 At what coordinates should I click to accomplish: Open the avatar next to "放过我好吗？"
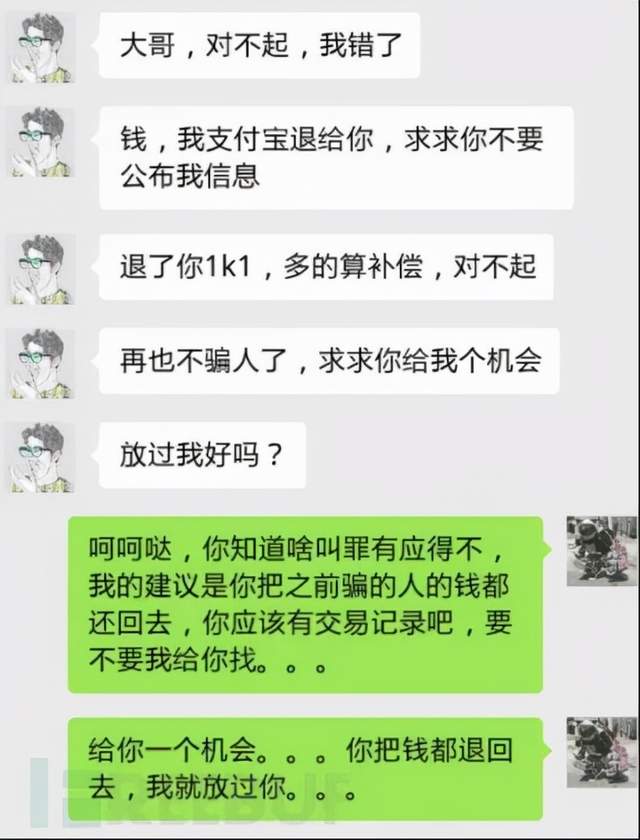42,457
